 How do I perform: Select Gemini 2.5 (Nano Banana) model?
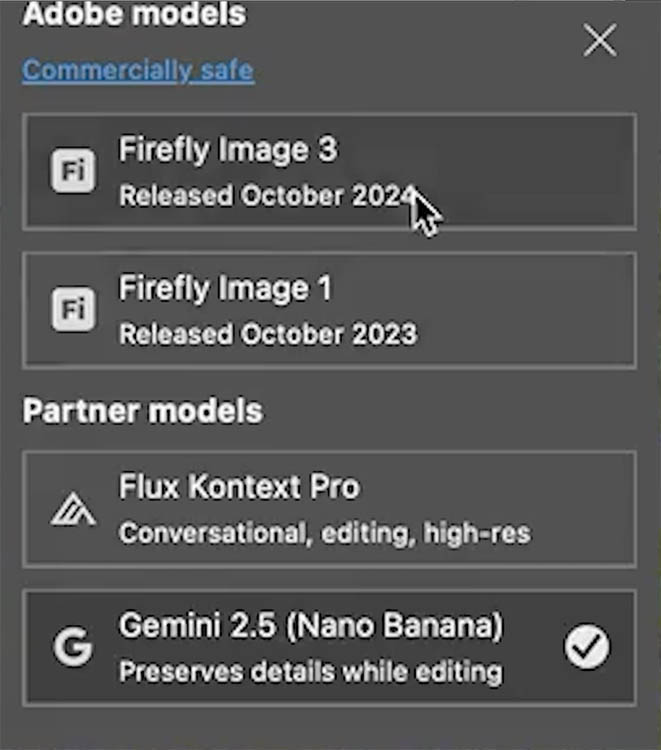(328, 647)
